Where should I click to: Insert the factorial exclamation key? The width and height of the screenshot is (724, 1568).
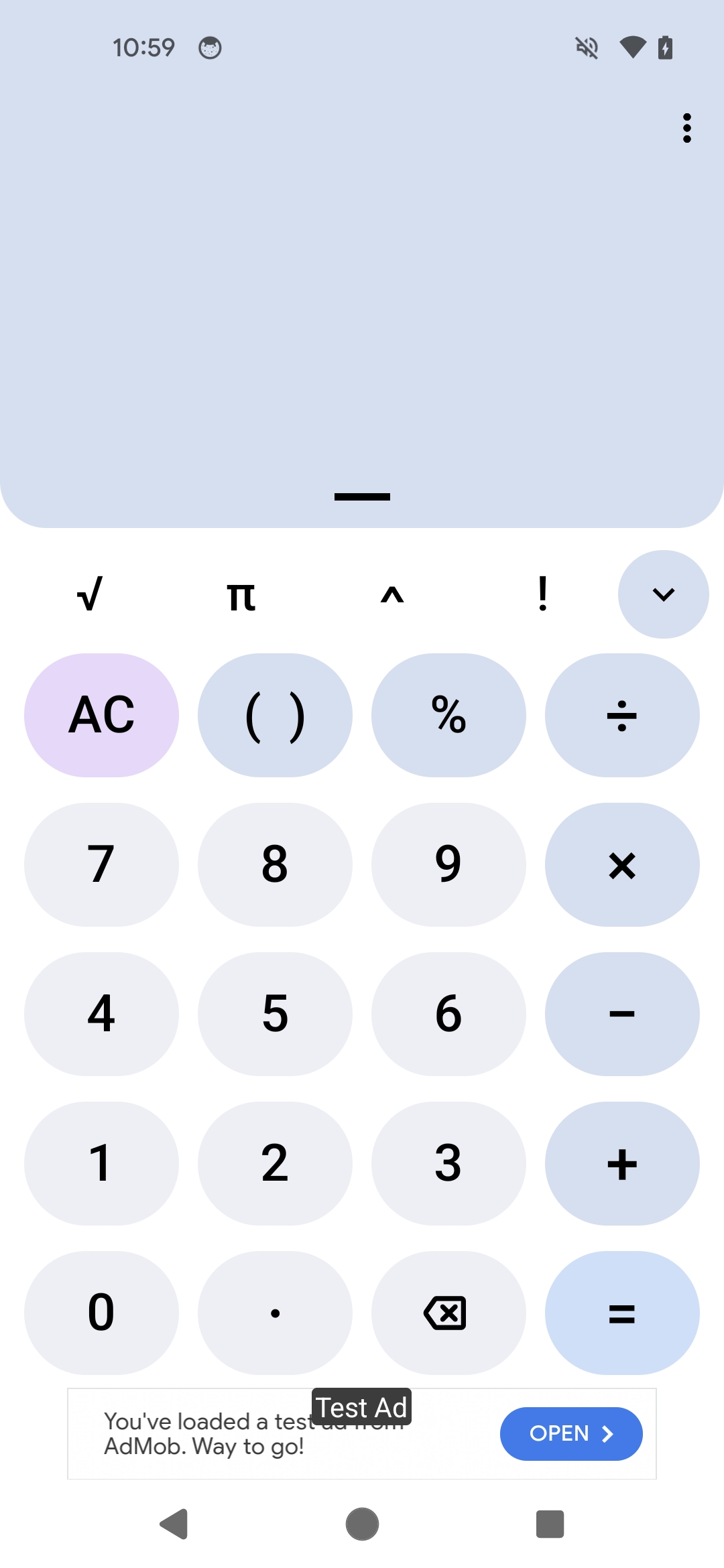pos(543,594)
